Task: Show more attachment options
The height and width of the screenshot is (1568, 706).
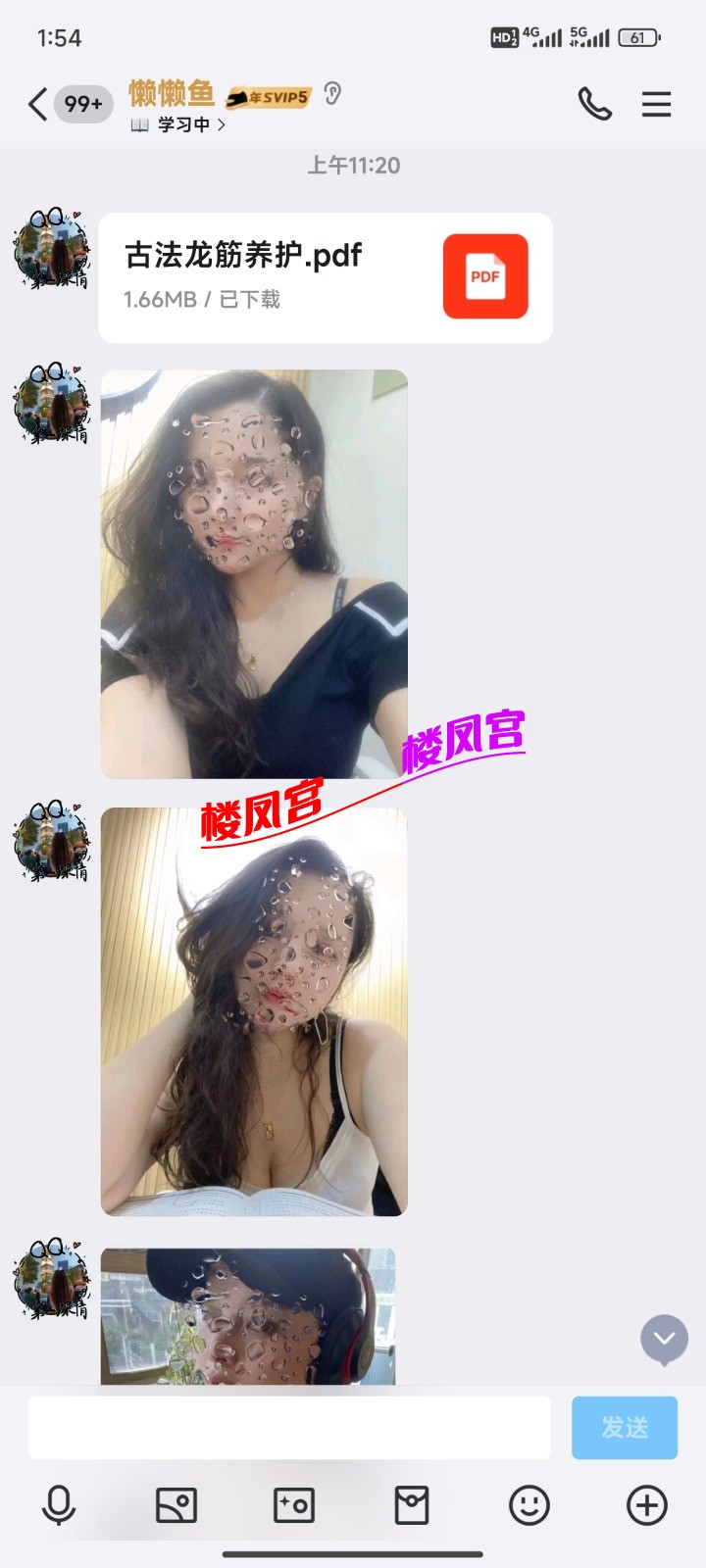Action: [647, 1505]
